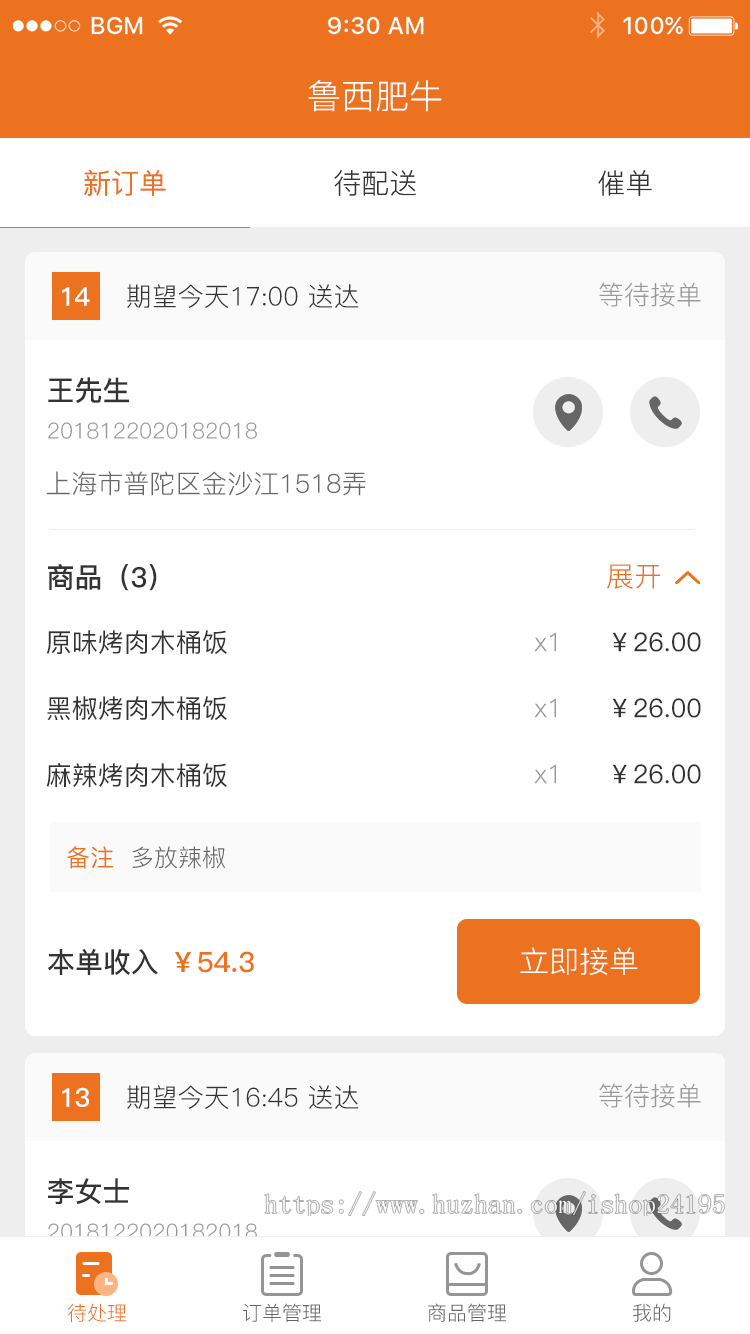Image resolution: width=750 pixels, height=1334 pixels.
Task: Tap the location pin icon on 李女士's order
Action: click(568, 1212)
